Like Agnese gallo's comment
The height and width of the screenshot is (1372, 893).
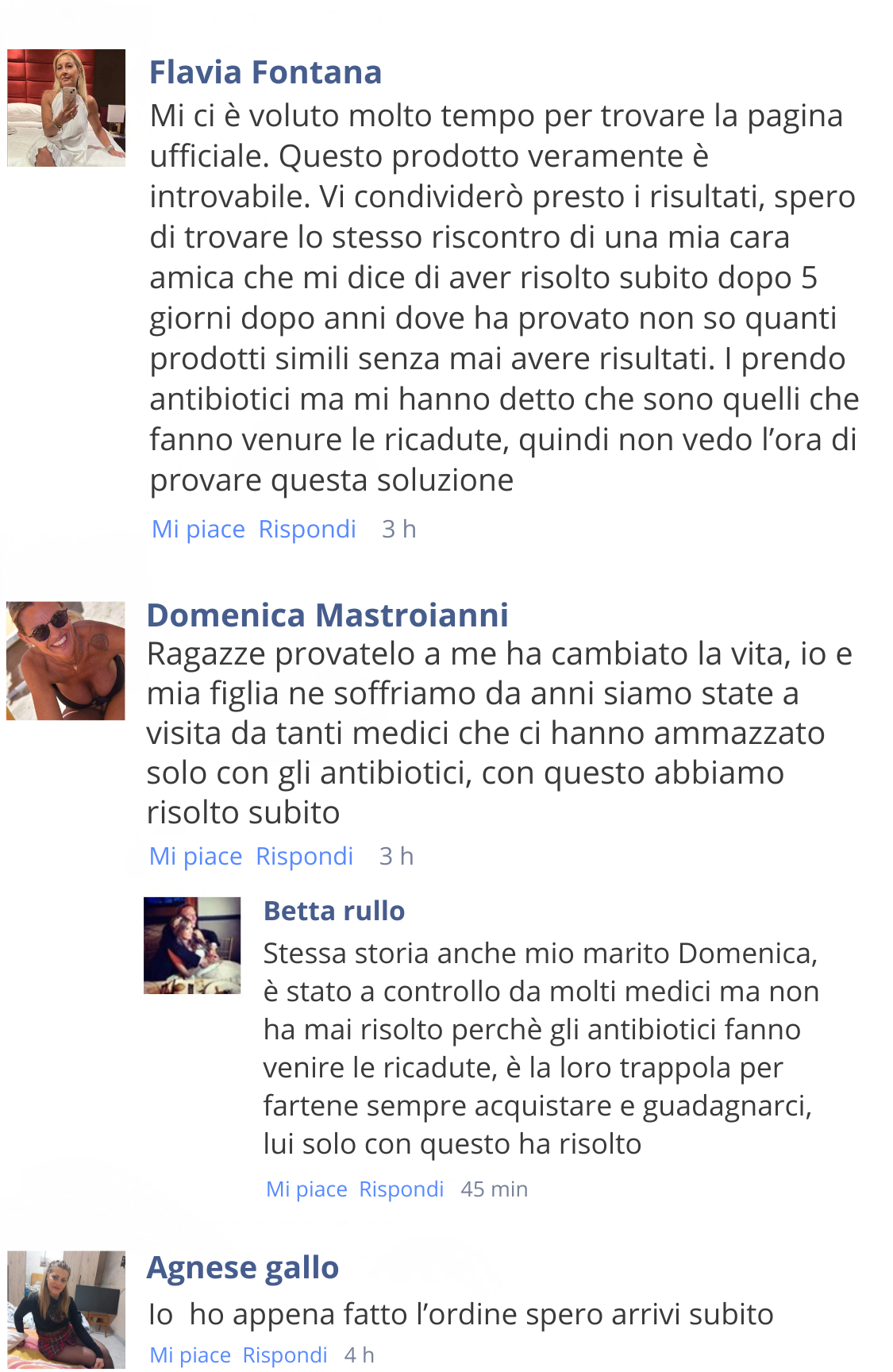190,1355
